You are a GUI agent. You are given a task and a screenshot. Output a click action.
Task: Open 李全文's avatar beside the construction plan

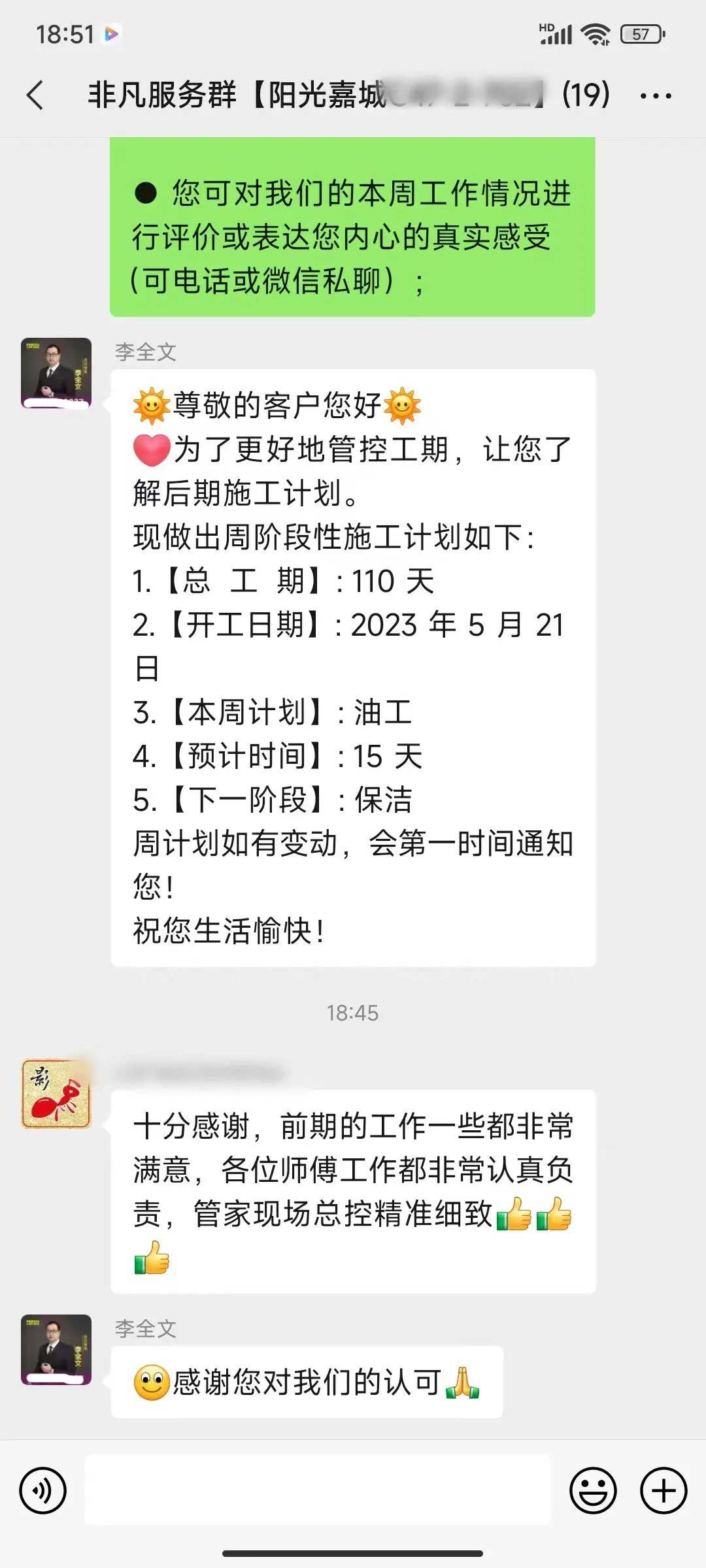(x=56, y=373)
